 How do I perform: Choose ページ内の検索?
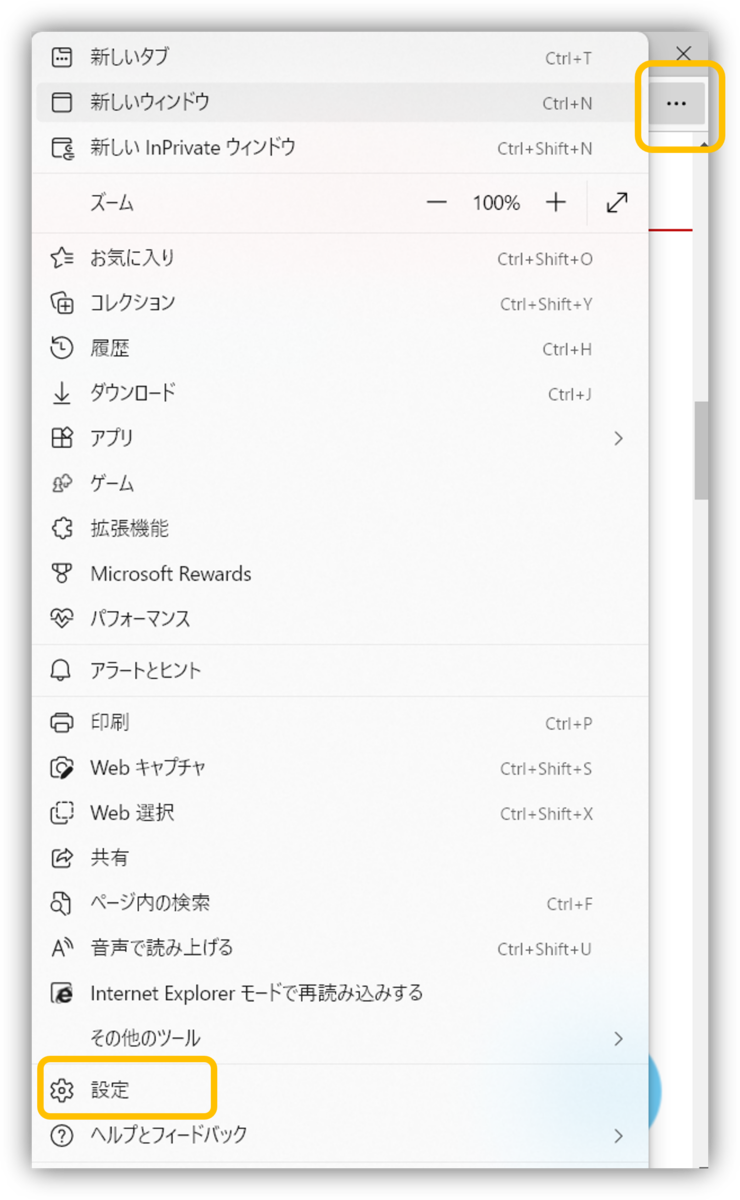(340, 903)
